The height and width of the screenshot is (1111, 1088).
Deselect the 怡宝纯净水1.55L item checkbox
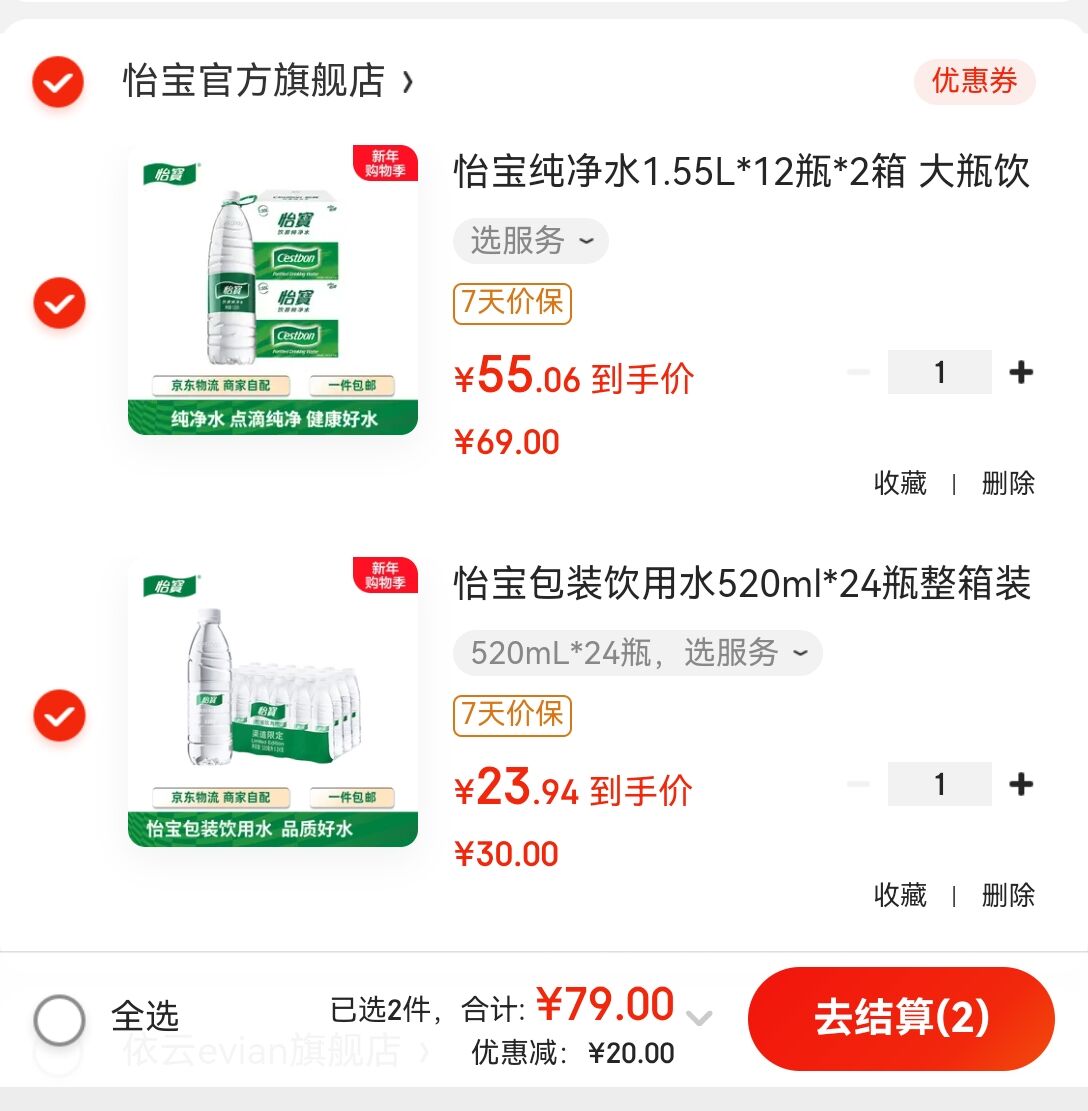[x=59, y=303]
